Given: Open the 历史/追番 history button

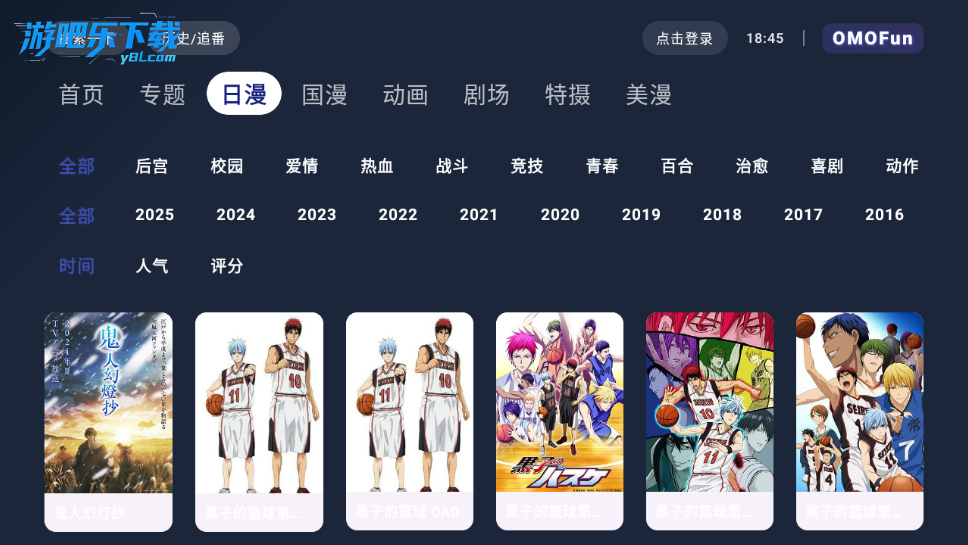Looking at the screenshot, I should tap(200, 39).
